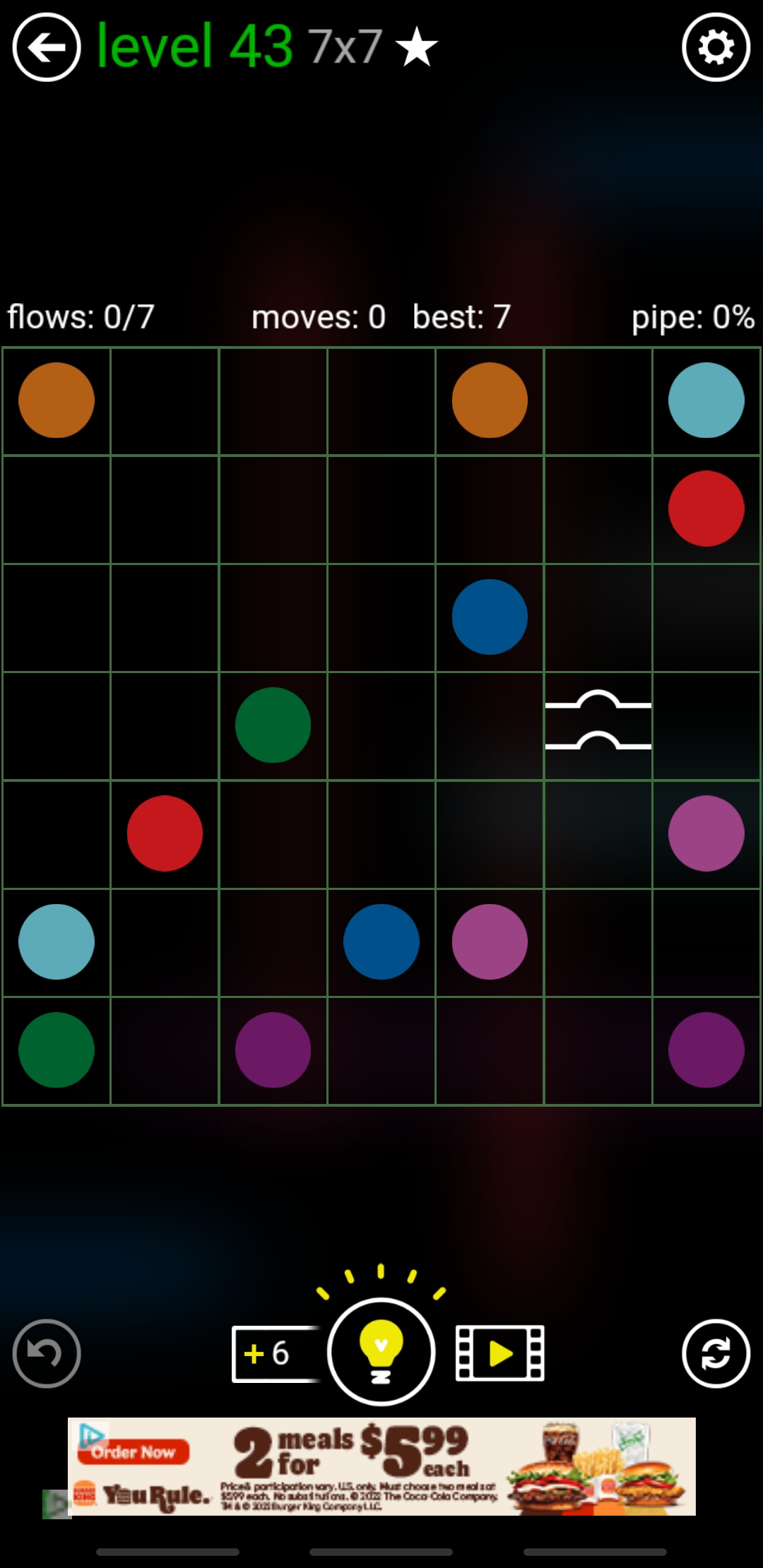Open the settings gear
This screenshot has width=763, height=1568.
click(716, 47)
